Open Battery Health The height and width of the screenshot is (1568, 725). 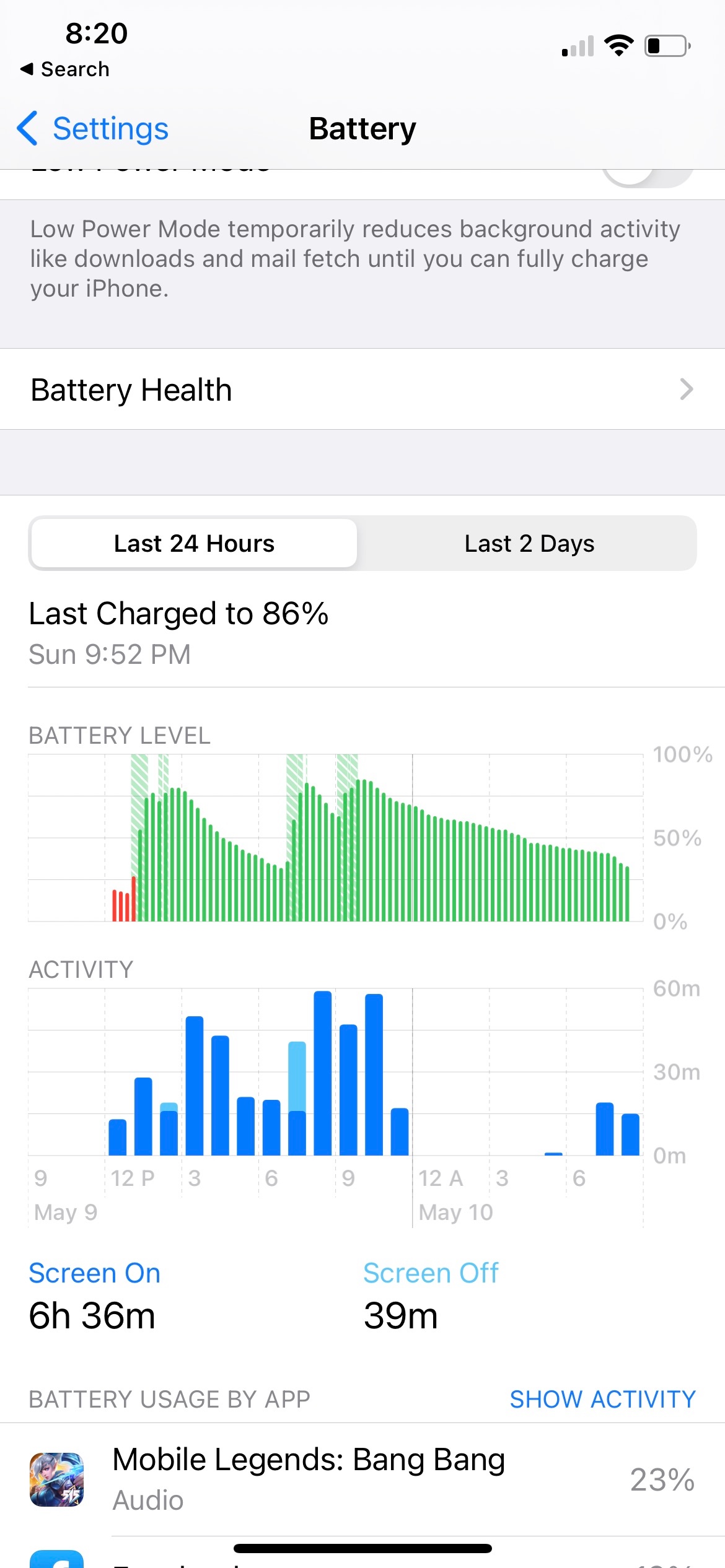362,390
